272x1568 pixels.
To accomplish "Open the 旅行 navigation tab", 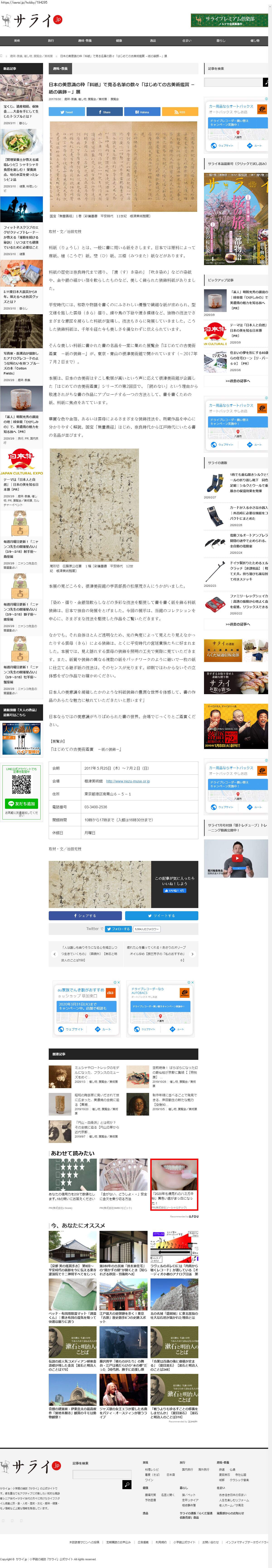I will [51, 41].
